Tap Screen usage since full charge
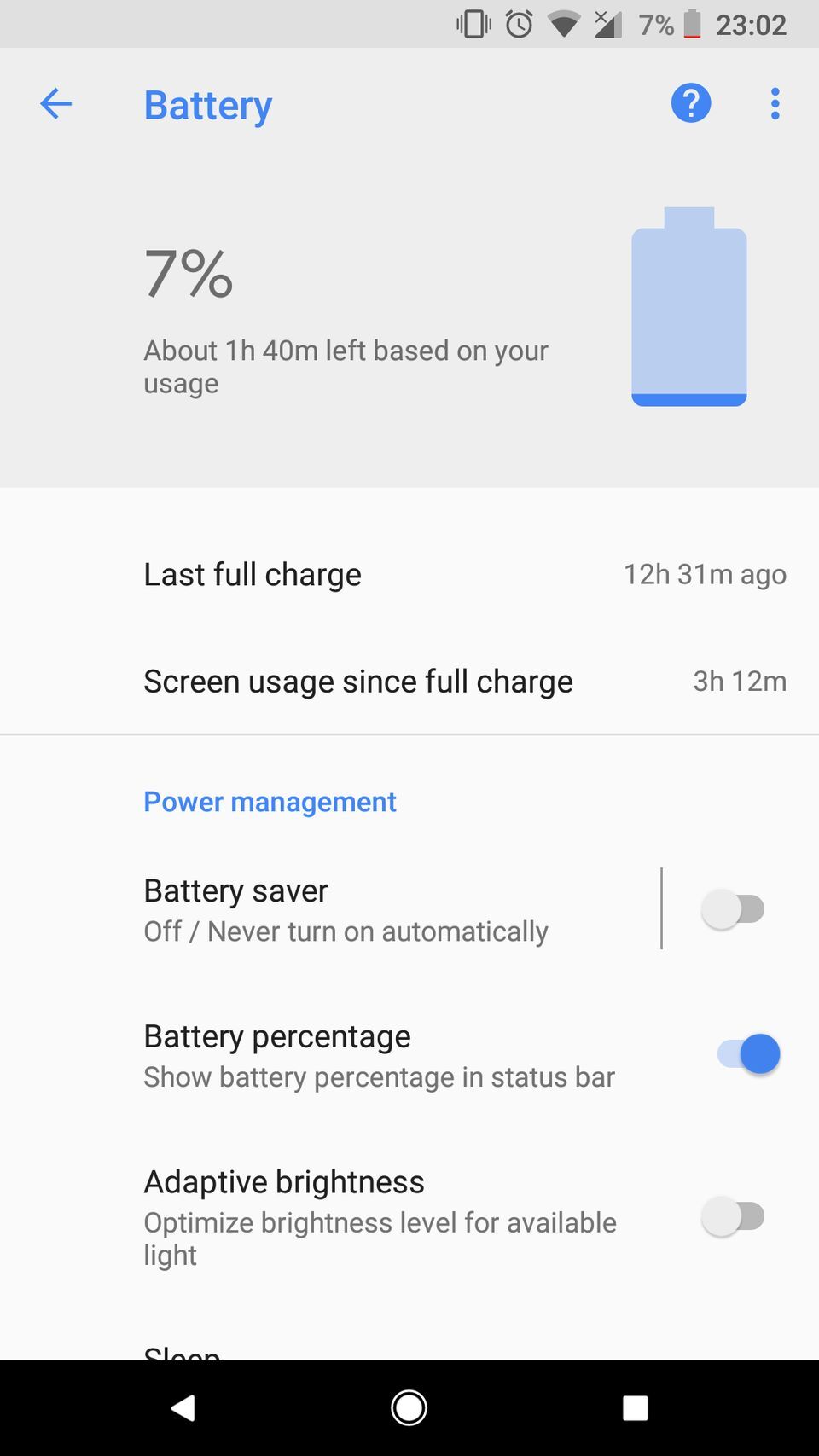819x1456 pixels. [409, 681]
